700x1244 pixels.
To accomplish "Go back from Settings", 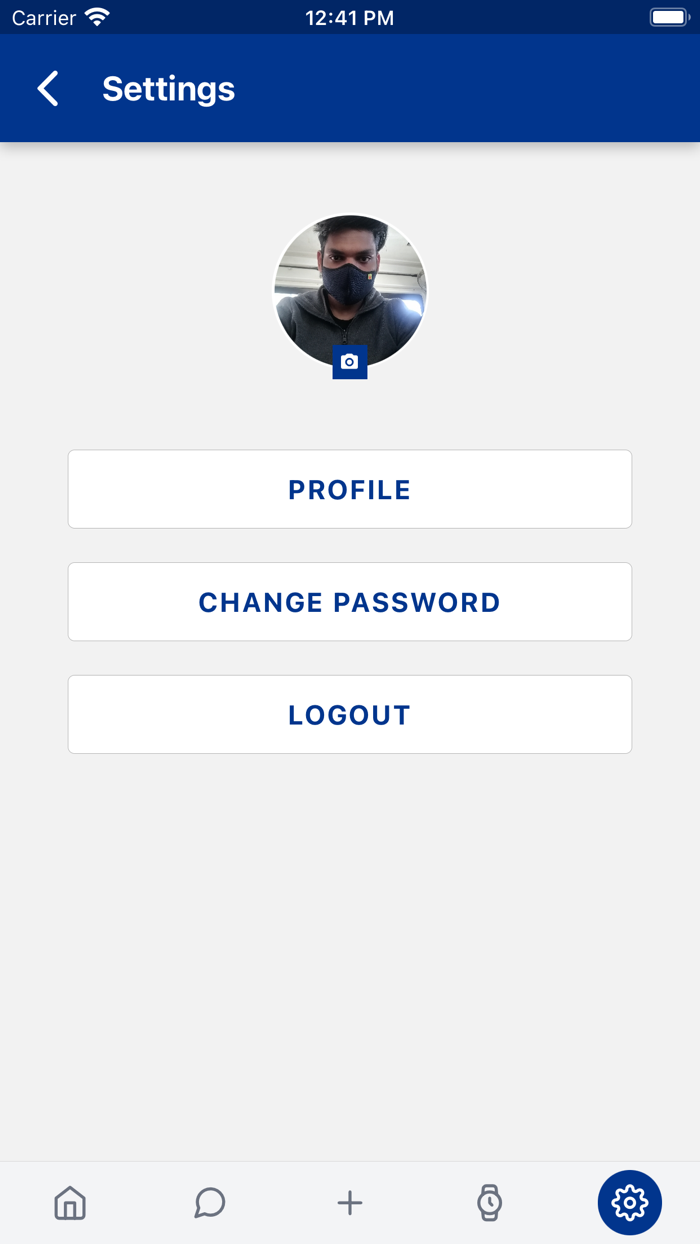I will pyautogui.click(x=48, y=89).
